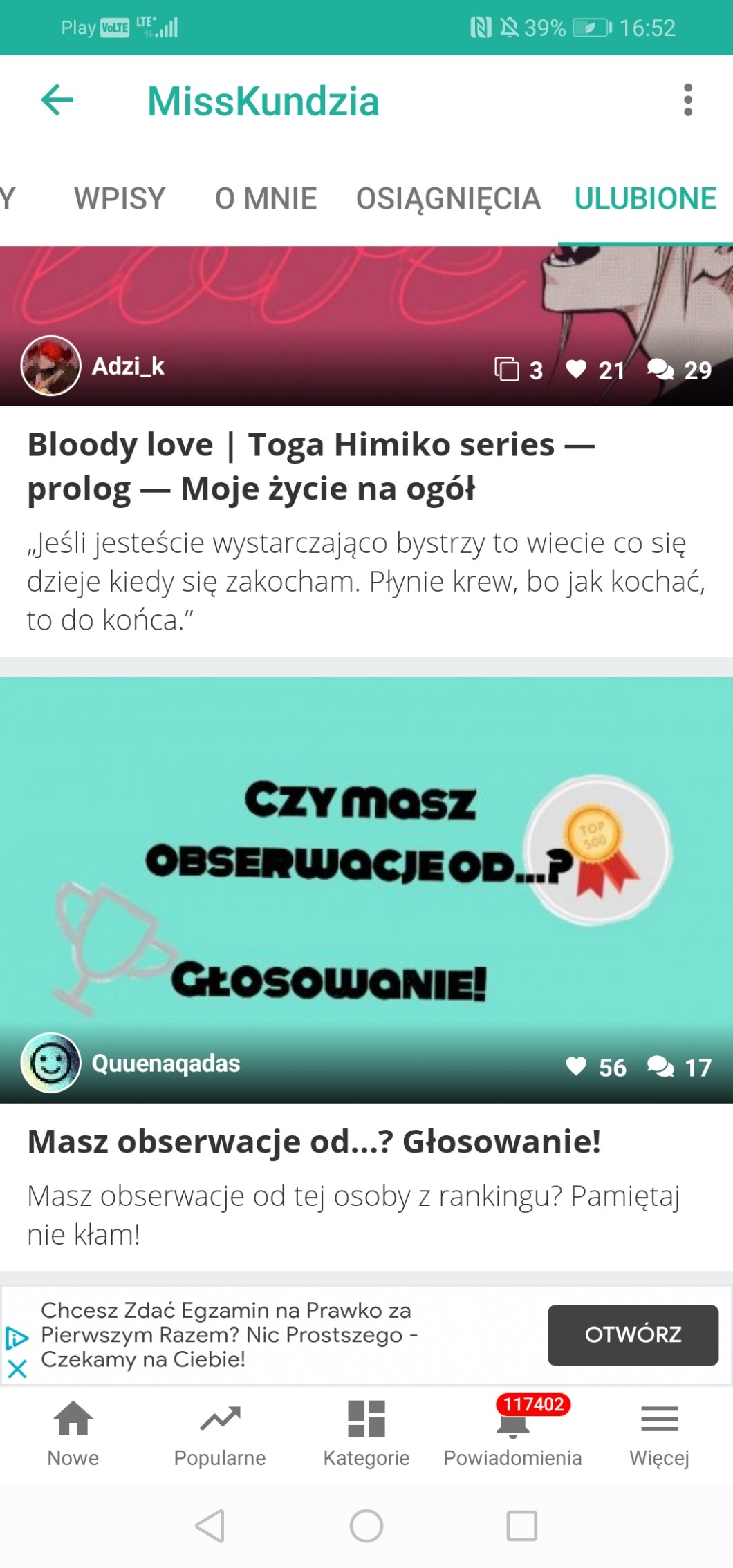Open the Popularne section
Viewport: 733px width, 1568px height.
[220, 1433]
